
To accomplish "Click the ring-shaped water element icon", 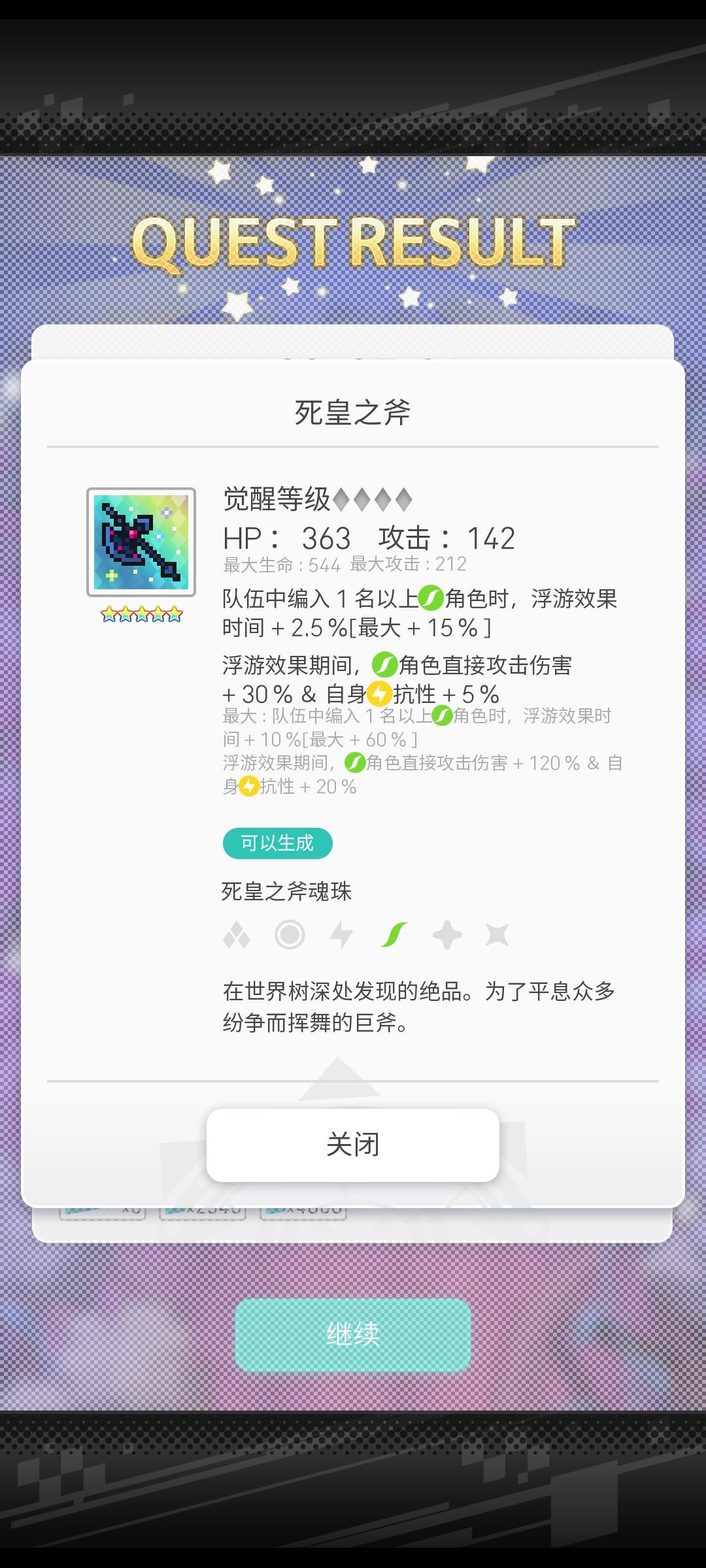I will coord(290,934).
